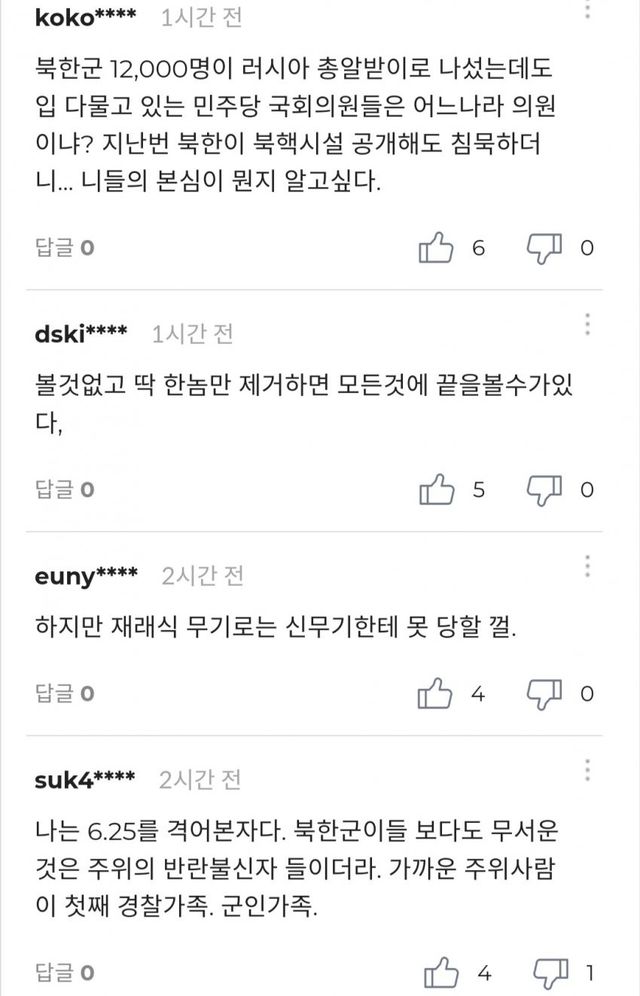Open the overflow menu on dski****'s comment
Image resolution: width=640 pixels, height=996 pixels.
pos(587,324)
